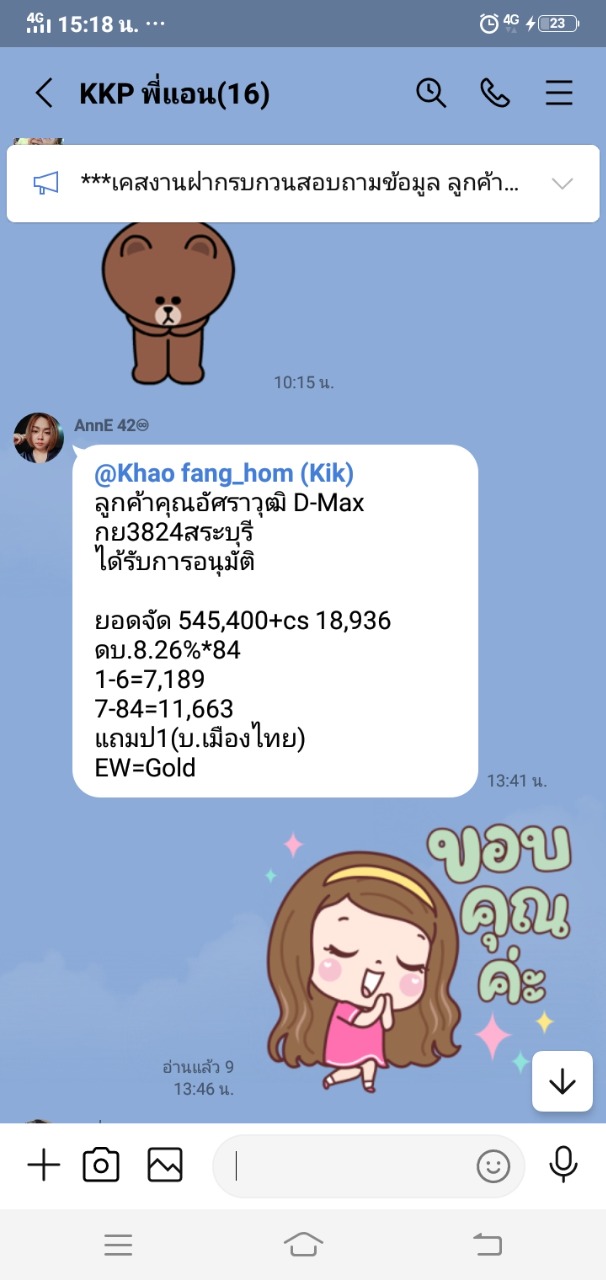
Task: Open the plus attachment menu
Action: (x=43, y=1165)
